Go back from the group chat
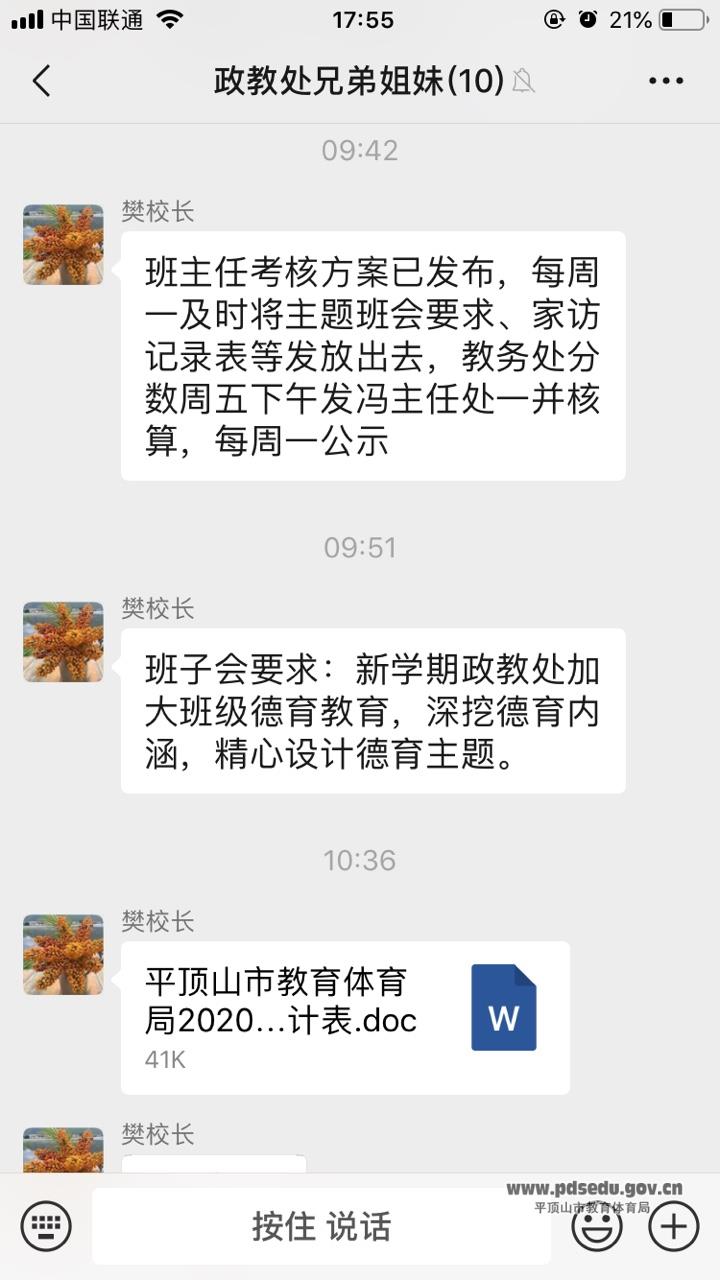Image resolution: width=720 pixels, height=1280 pixels. tap(41, 81)
